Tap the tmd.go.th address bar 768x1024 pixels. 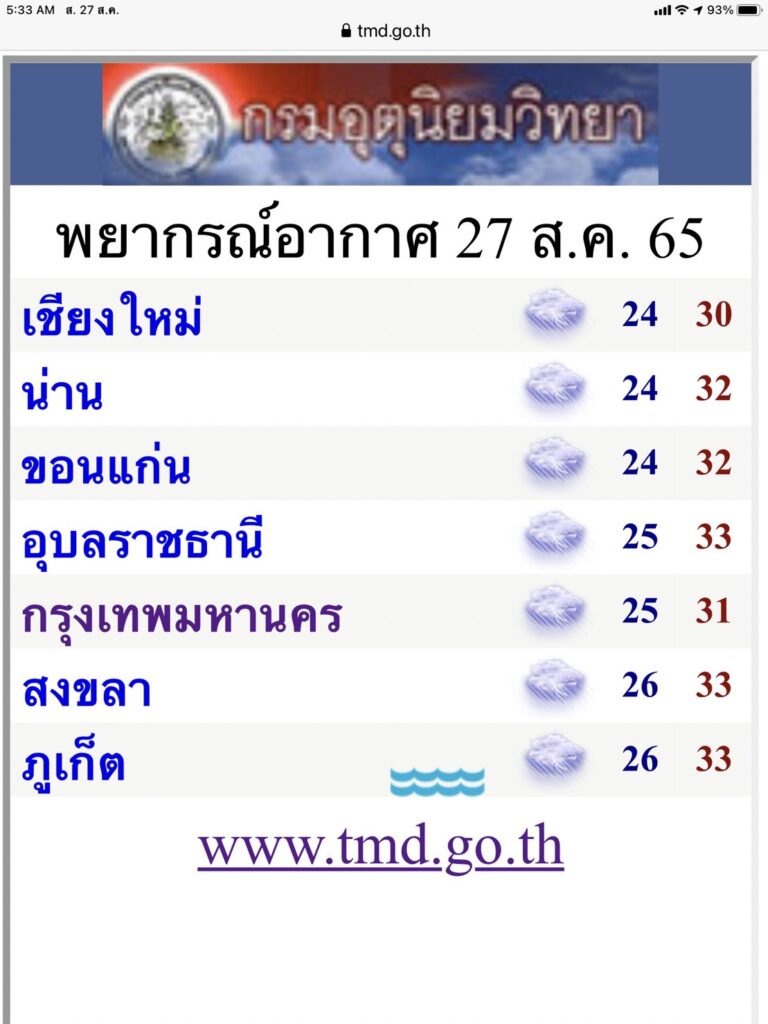[384, 31]
